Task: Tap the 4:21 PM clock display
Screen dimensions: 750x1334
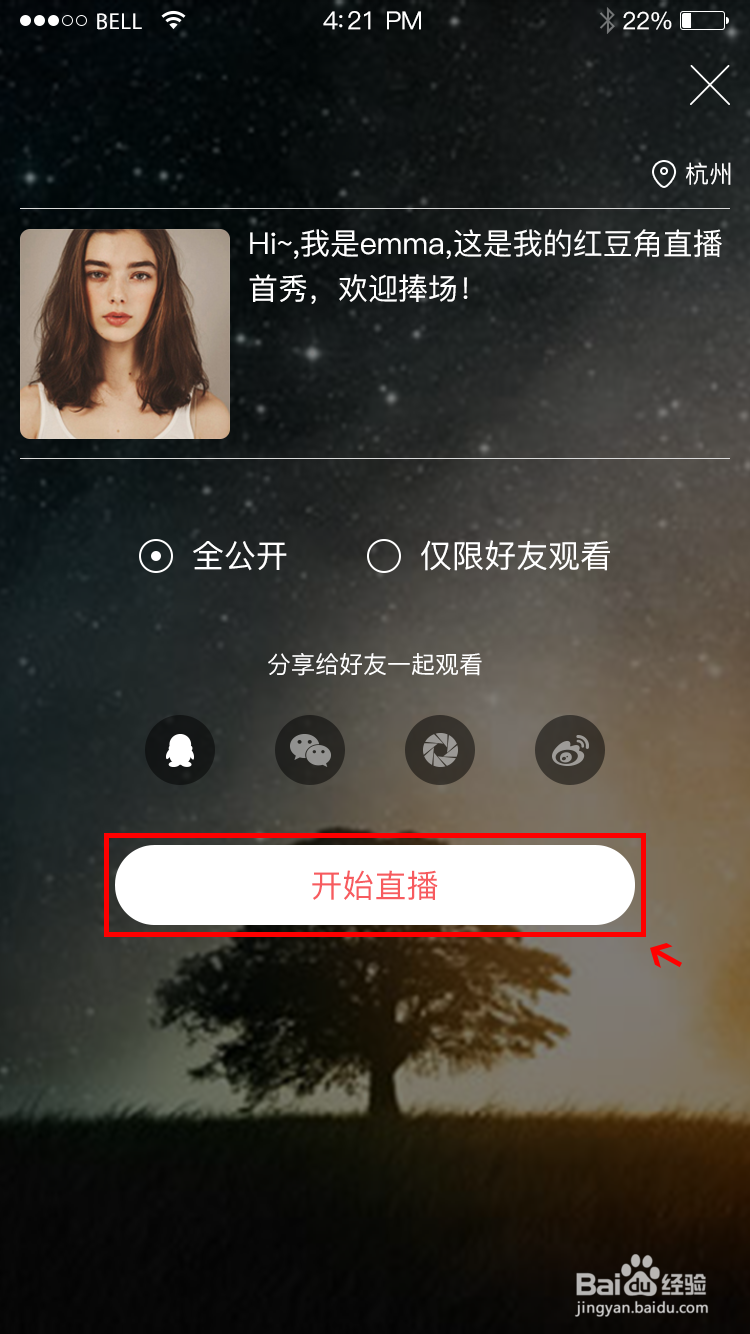Action: tap(373, 18)
